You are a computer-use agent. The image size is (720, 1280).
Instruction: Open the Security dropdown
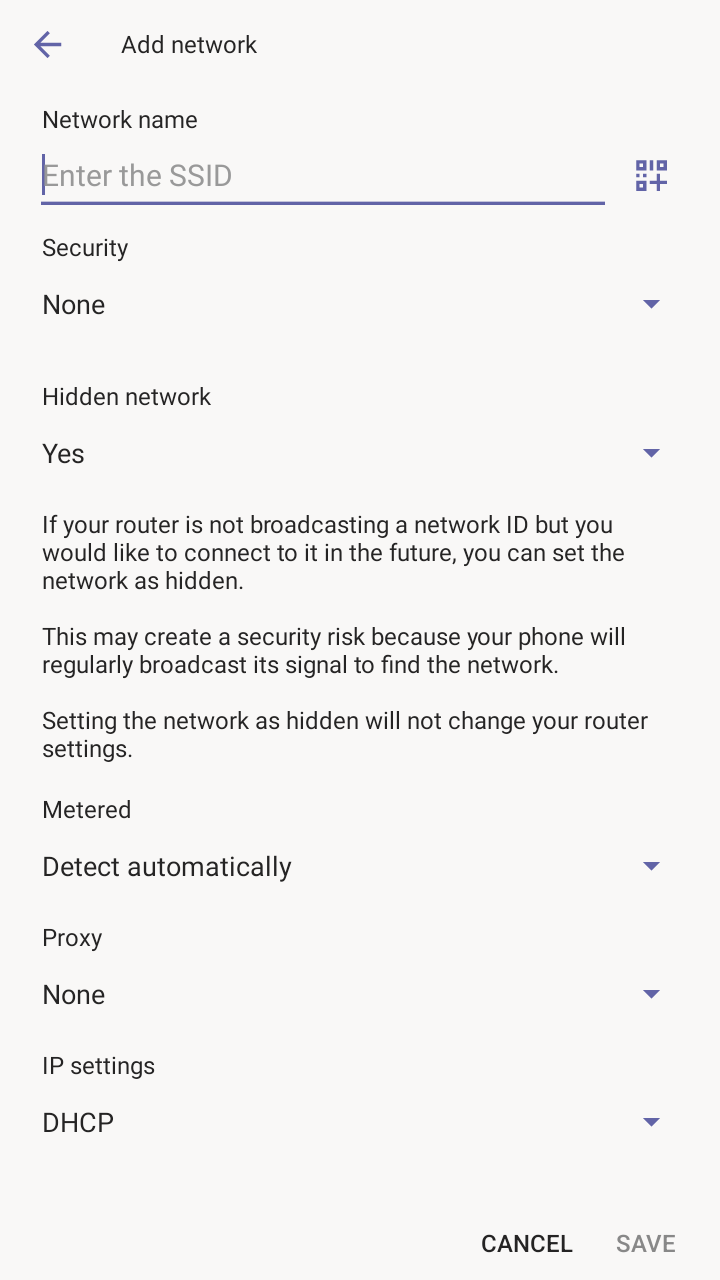(x=352, y=304)
